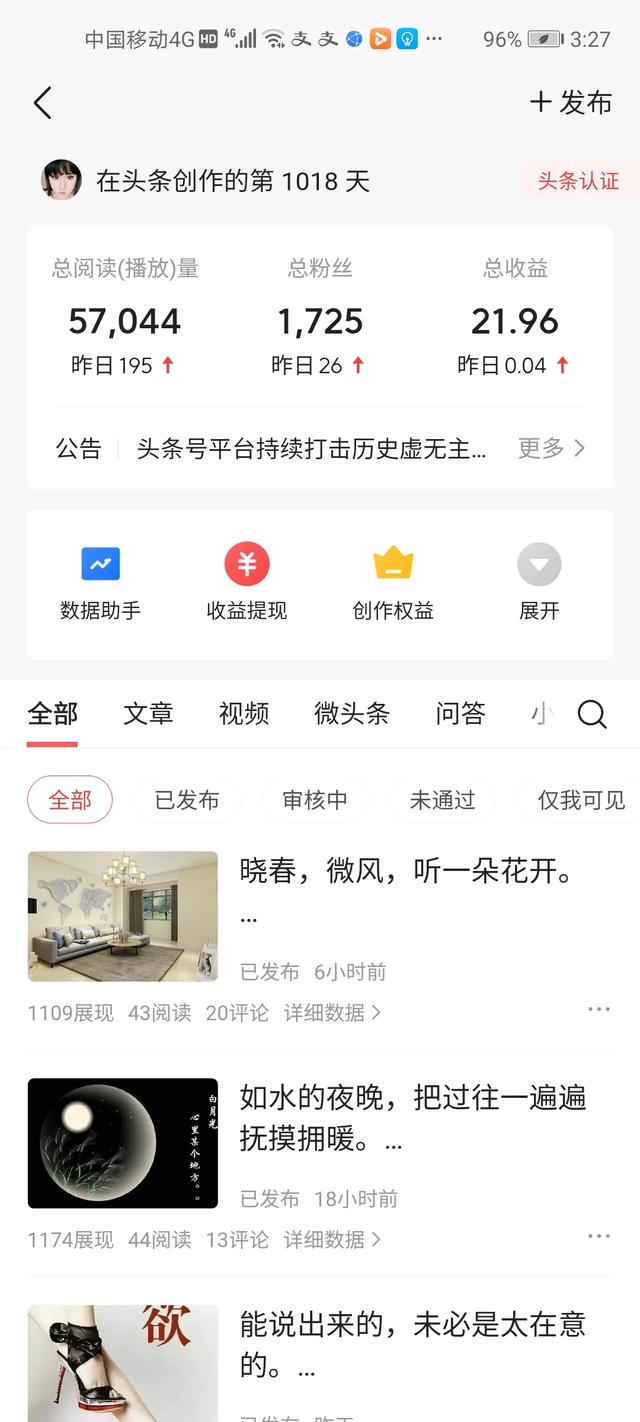Expand more tools with 展开
The image size is (640, 1422).
coord(539,582)
